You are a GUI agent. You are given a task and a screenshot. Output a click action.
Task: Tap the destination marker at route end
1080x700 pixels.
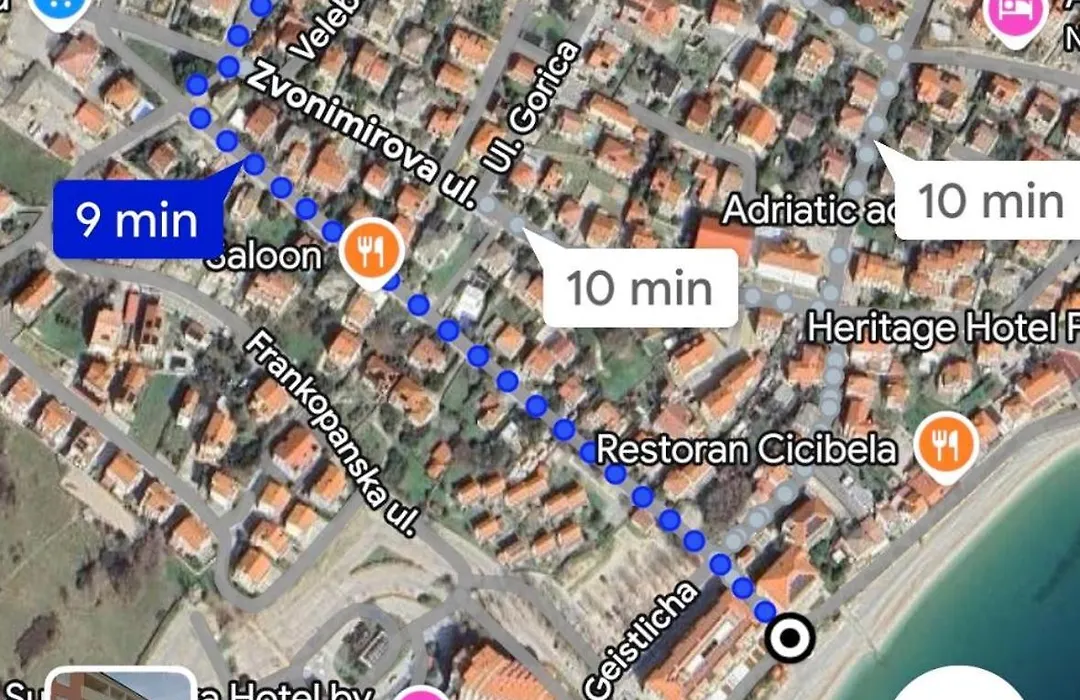[x=790, y=636]
